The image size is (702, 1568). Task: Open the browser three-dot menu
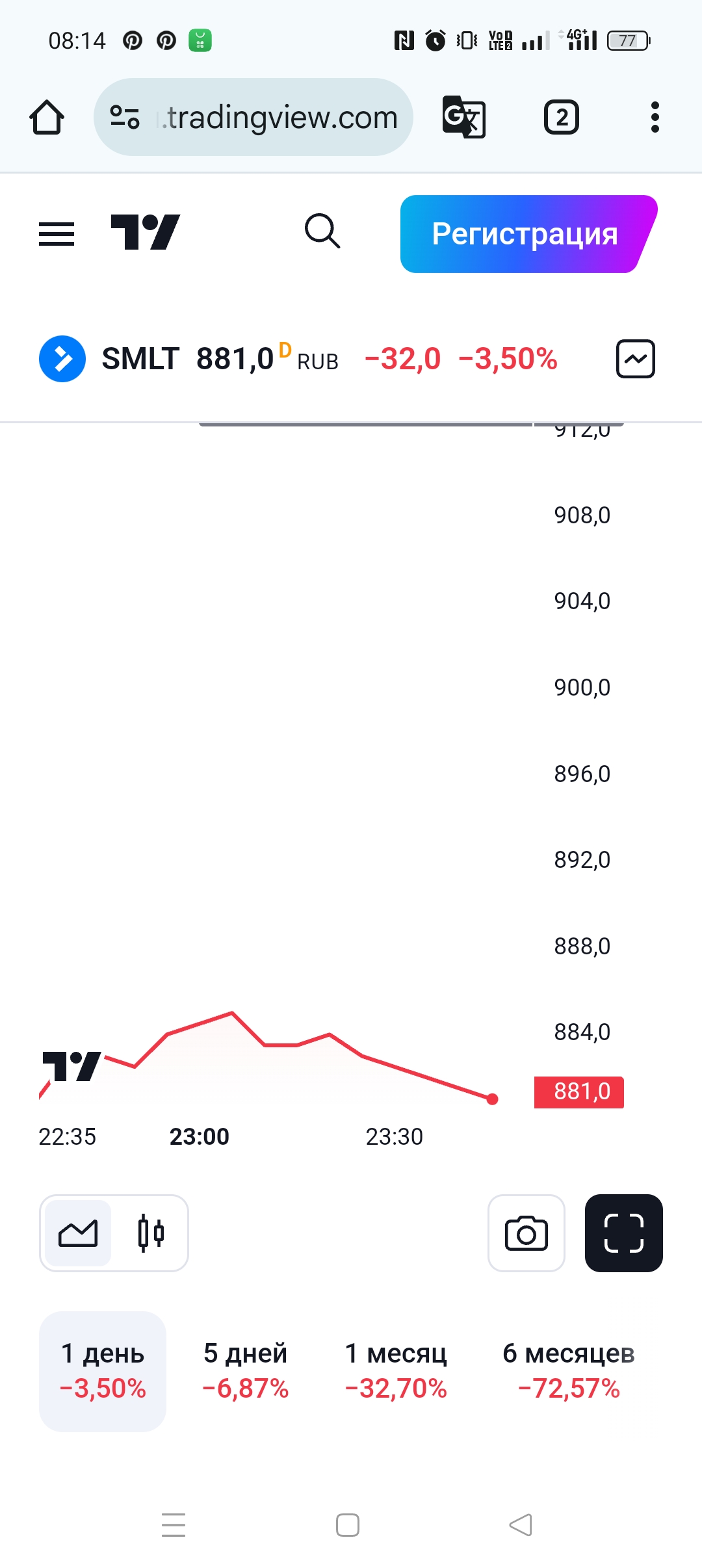pyautogui.click(x=655, y=118)
